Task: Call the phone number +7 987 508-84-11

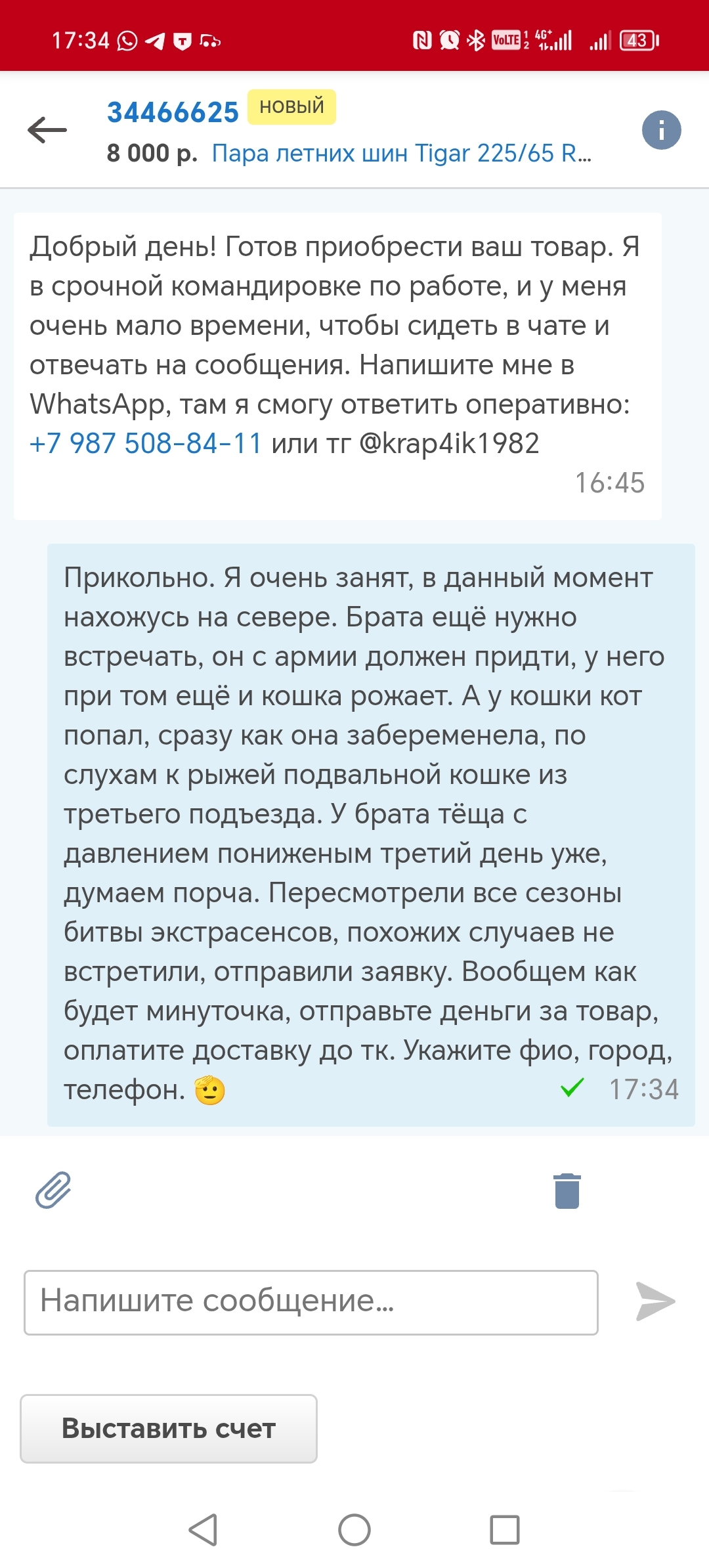Action: (x=146, y=443)
